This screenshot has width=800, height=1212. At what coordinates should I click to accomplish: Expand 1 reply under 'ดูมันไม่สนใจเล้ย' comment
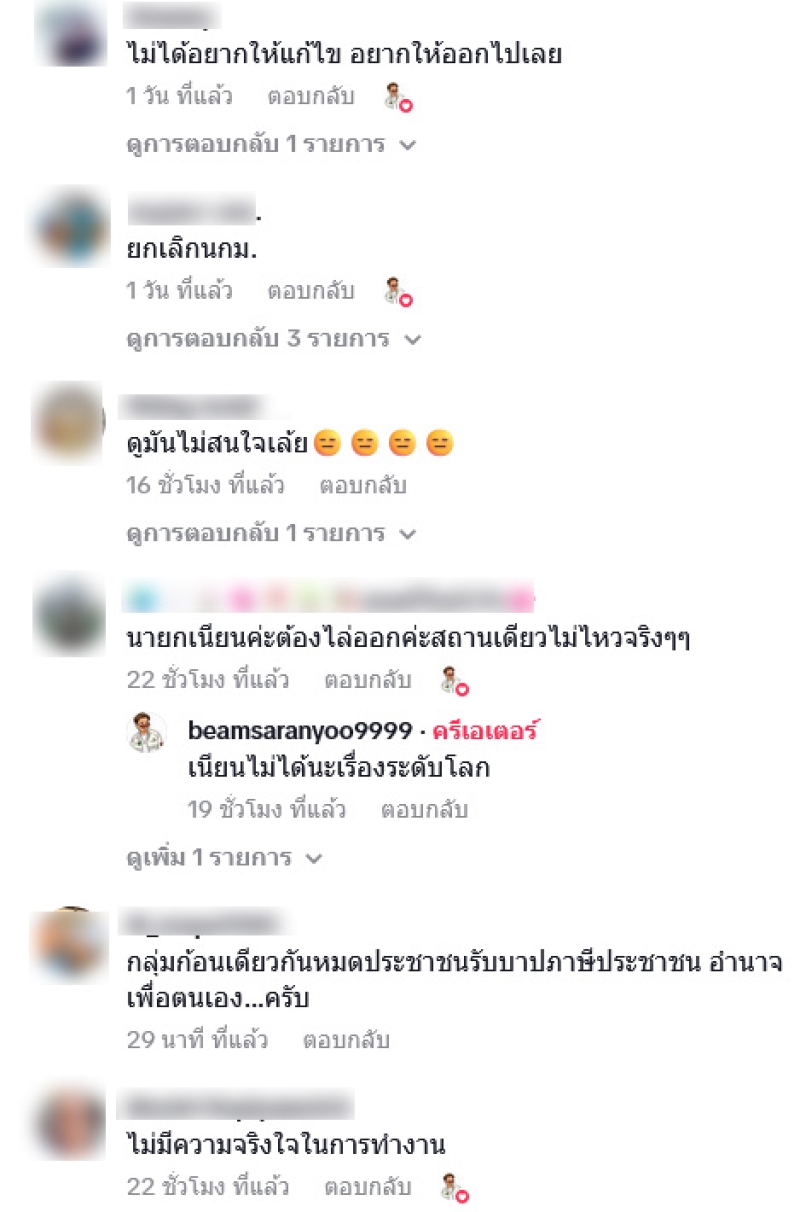pyautogui.click(x=270, y=534)
